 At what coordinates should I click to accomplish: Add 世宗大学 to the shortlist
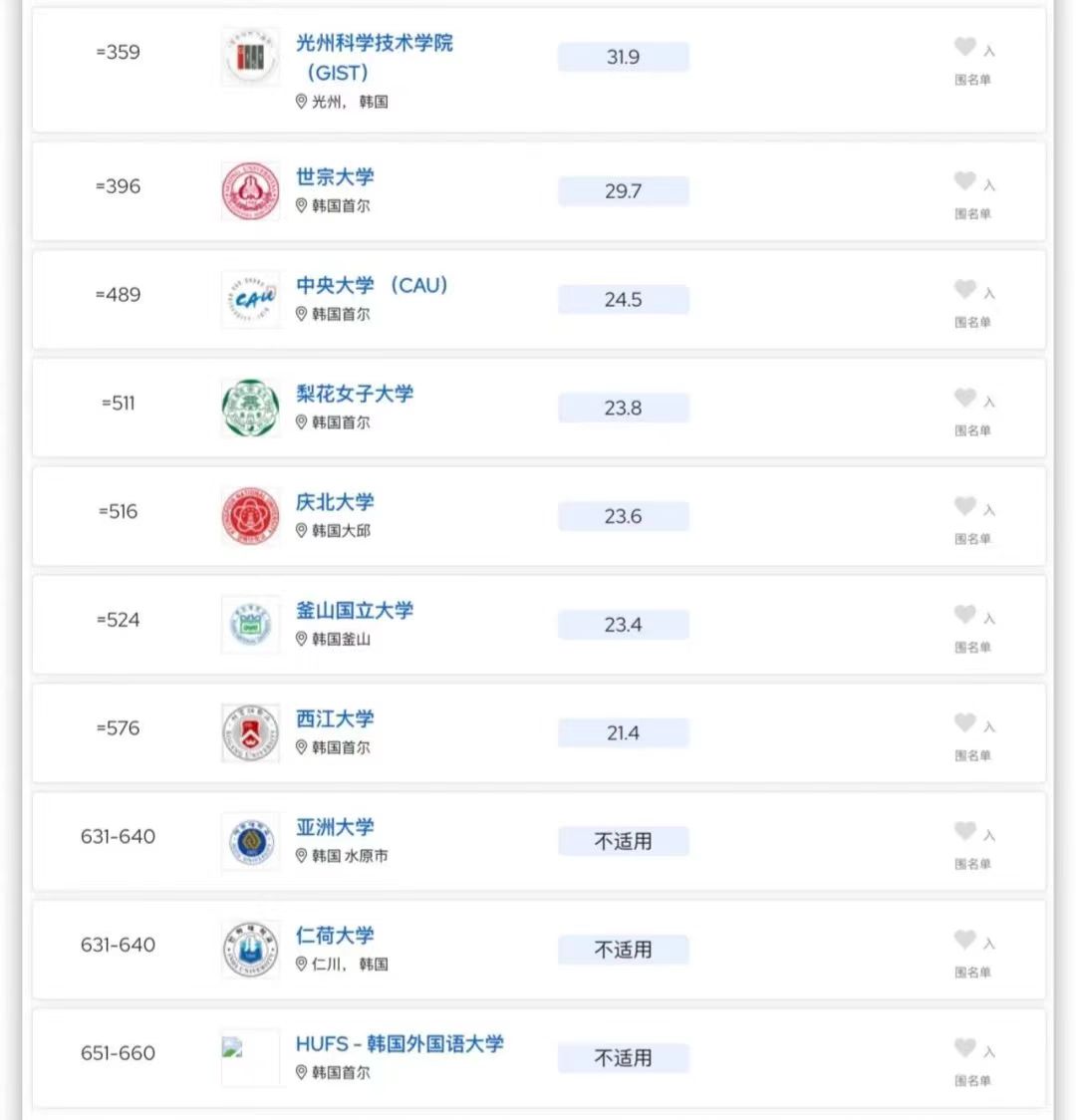pyautogui.click(x=964, y=181)
